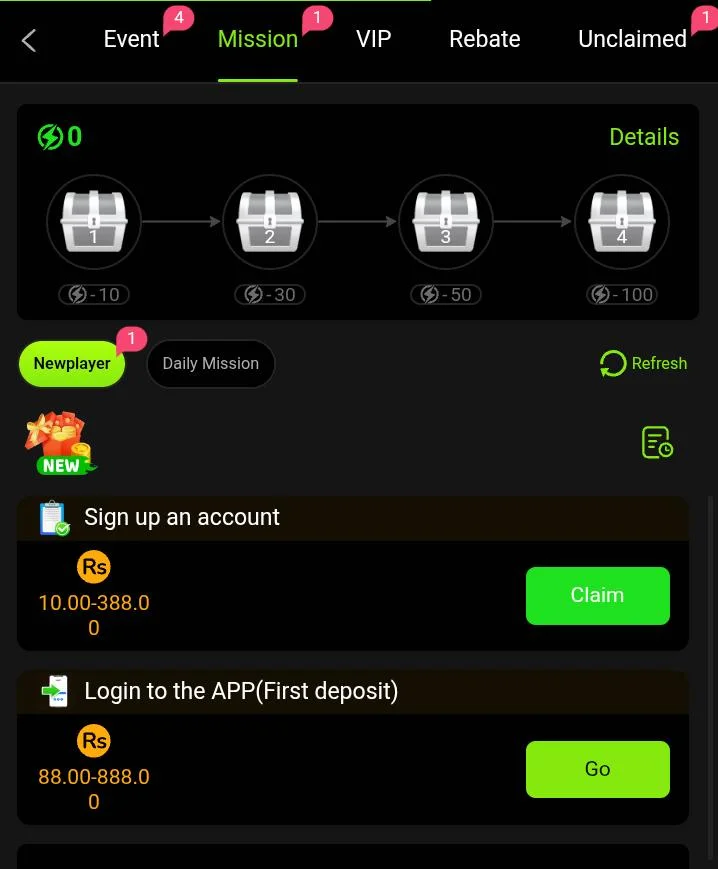Go back using the top arrow
Screen dimensions: 718x869
point(29,40)
